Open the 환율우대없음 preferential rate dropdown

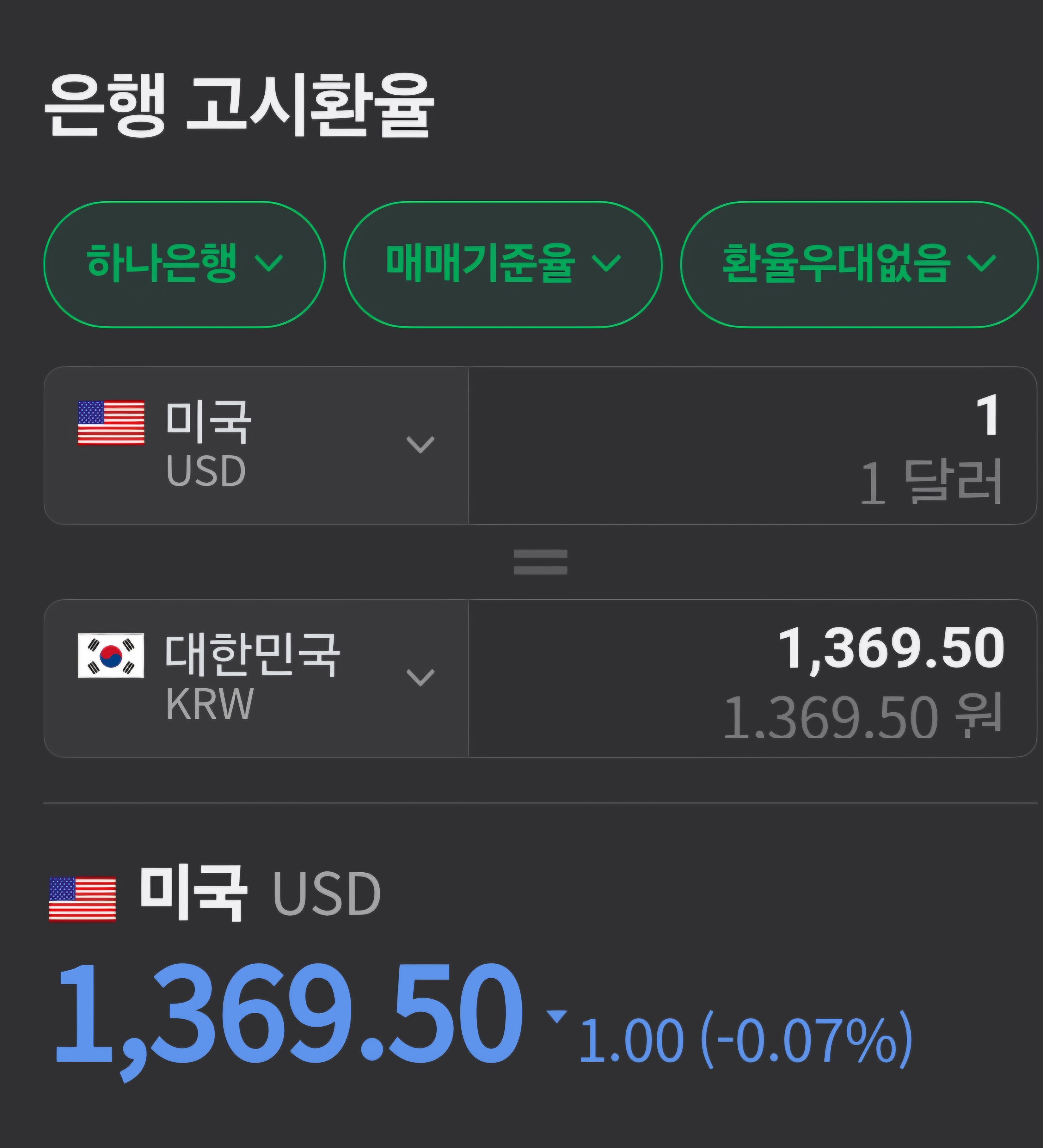(x=858, y=264)
